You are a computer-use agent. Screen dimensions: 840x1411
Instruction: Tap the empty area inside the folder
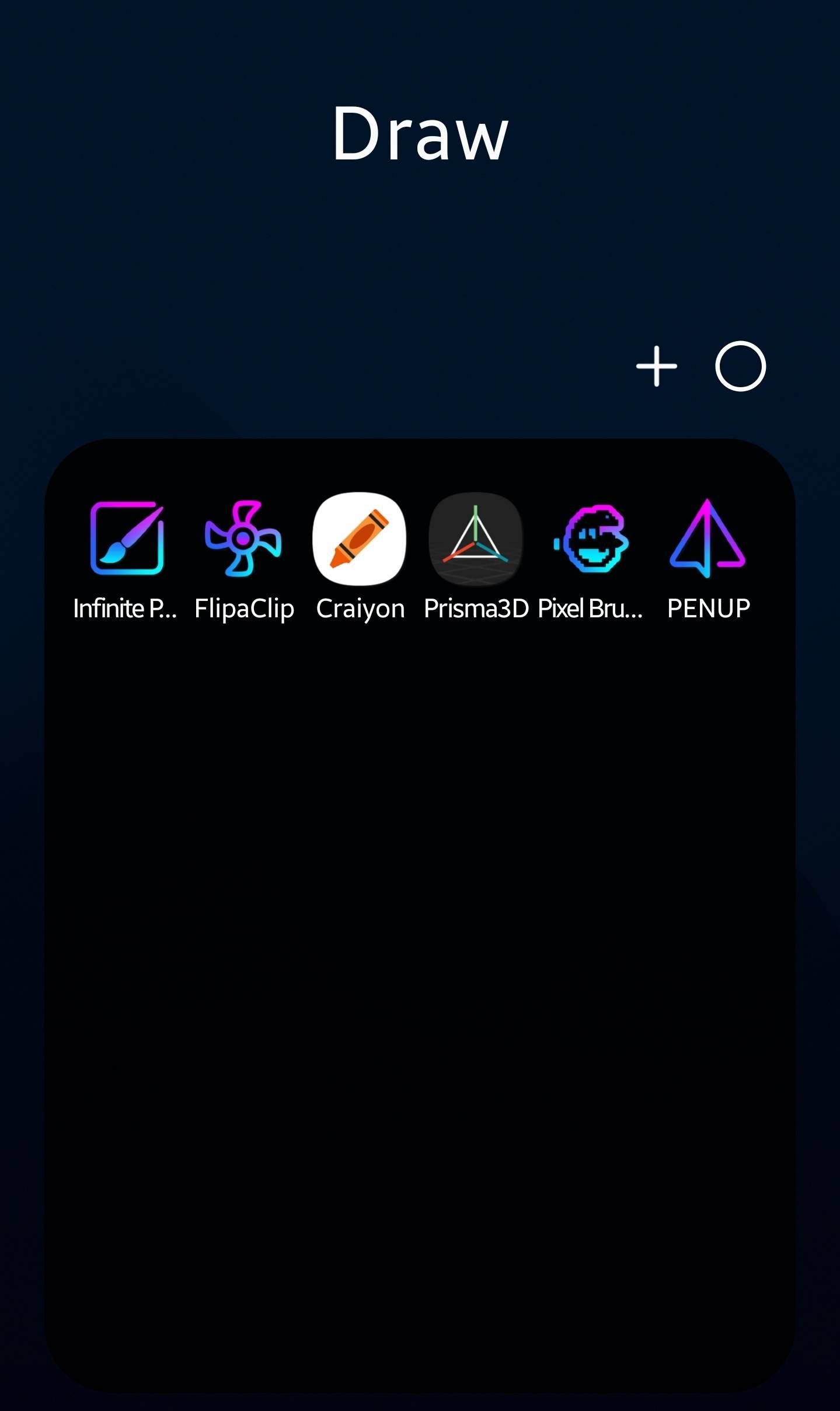420,876
